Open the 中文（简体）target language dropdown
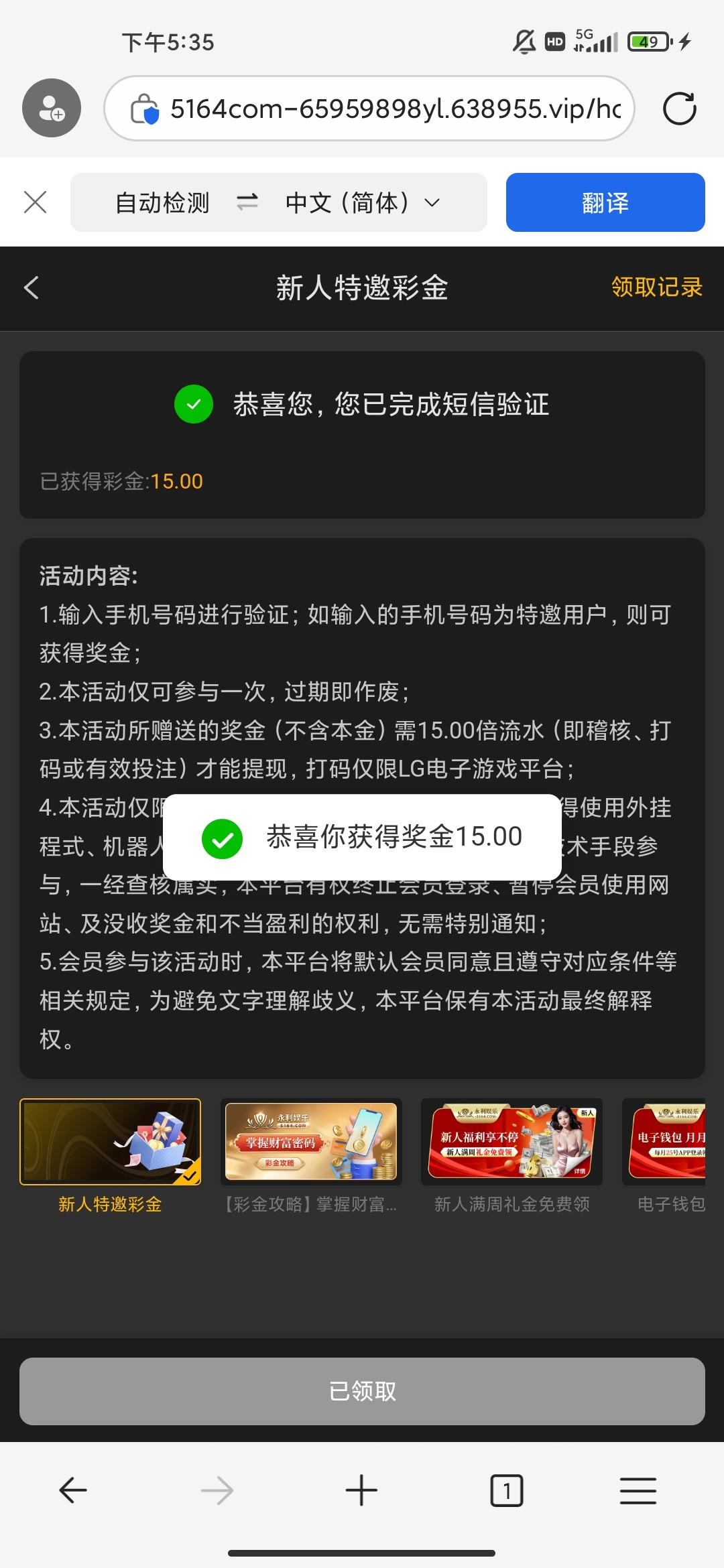The height and width of the screenshot is (1568, 724). 362,202
